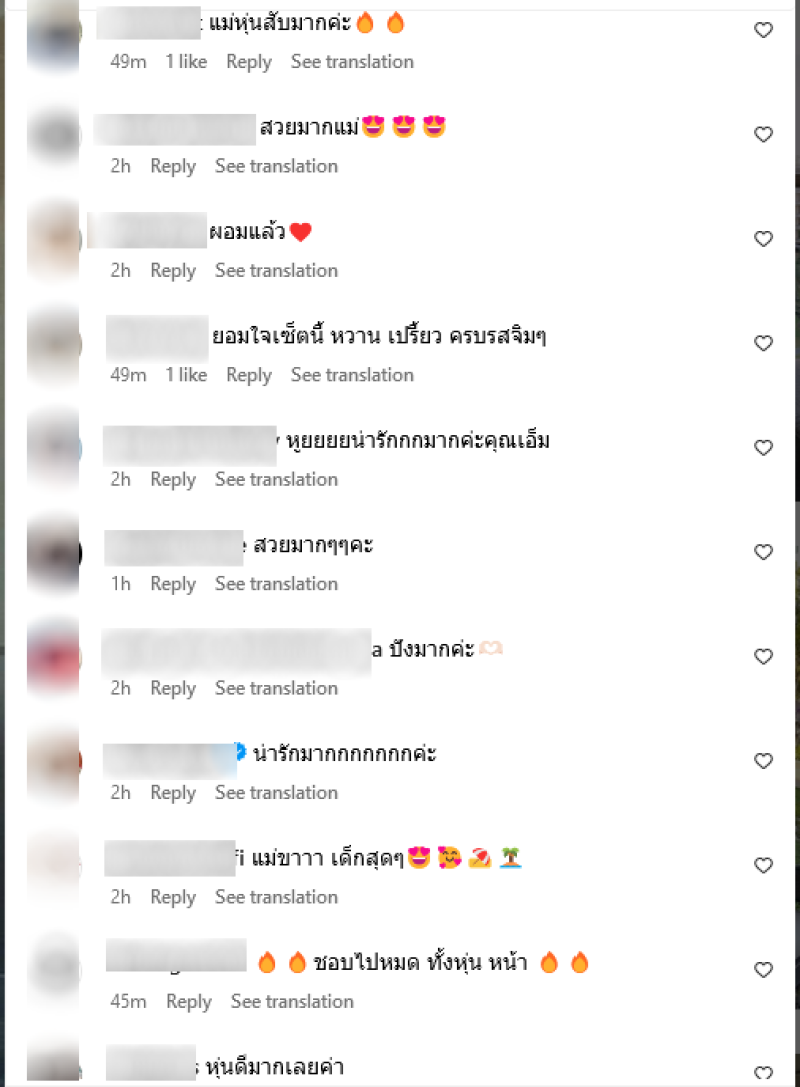Like the comment 'ชอบไปหมด ทั้งหุ่น หน้า'
Image resolution: width=800 pixels, height=1087 pixels.
pos(763,970)
